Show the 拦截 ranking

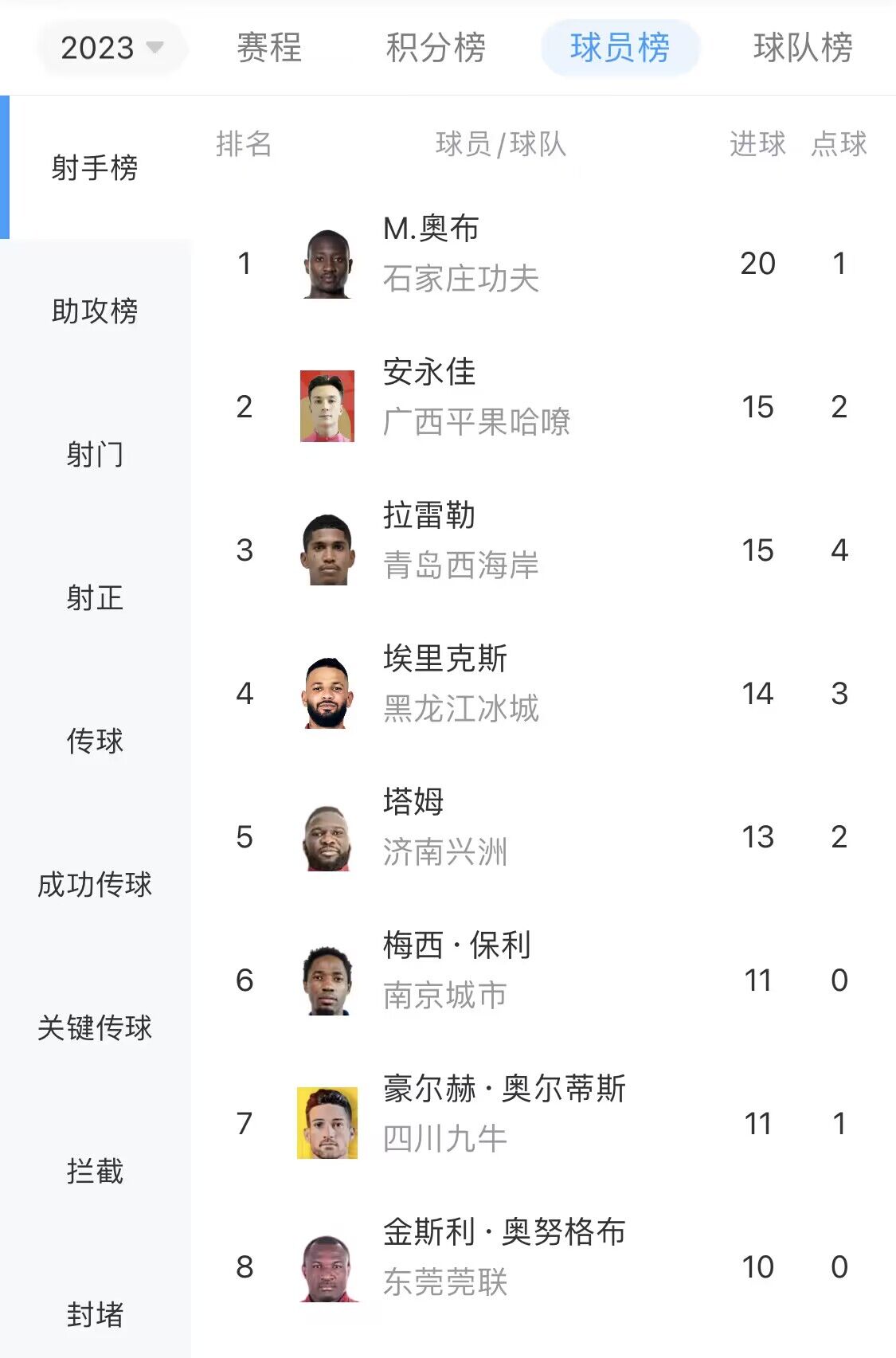click(95, 1171)
